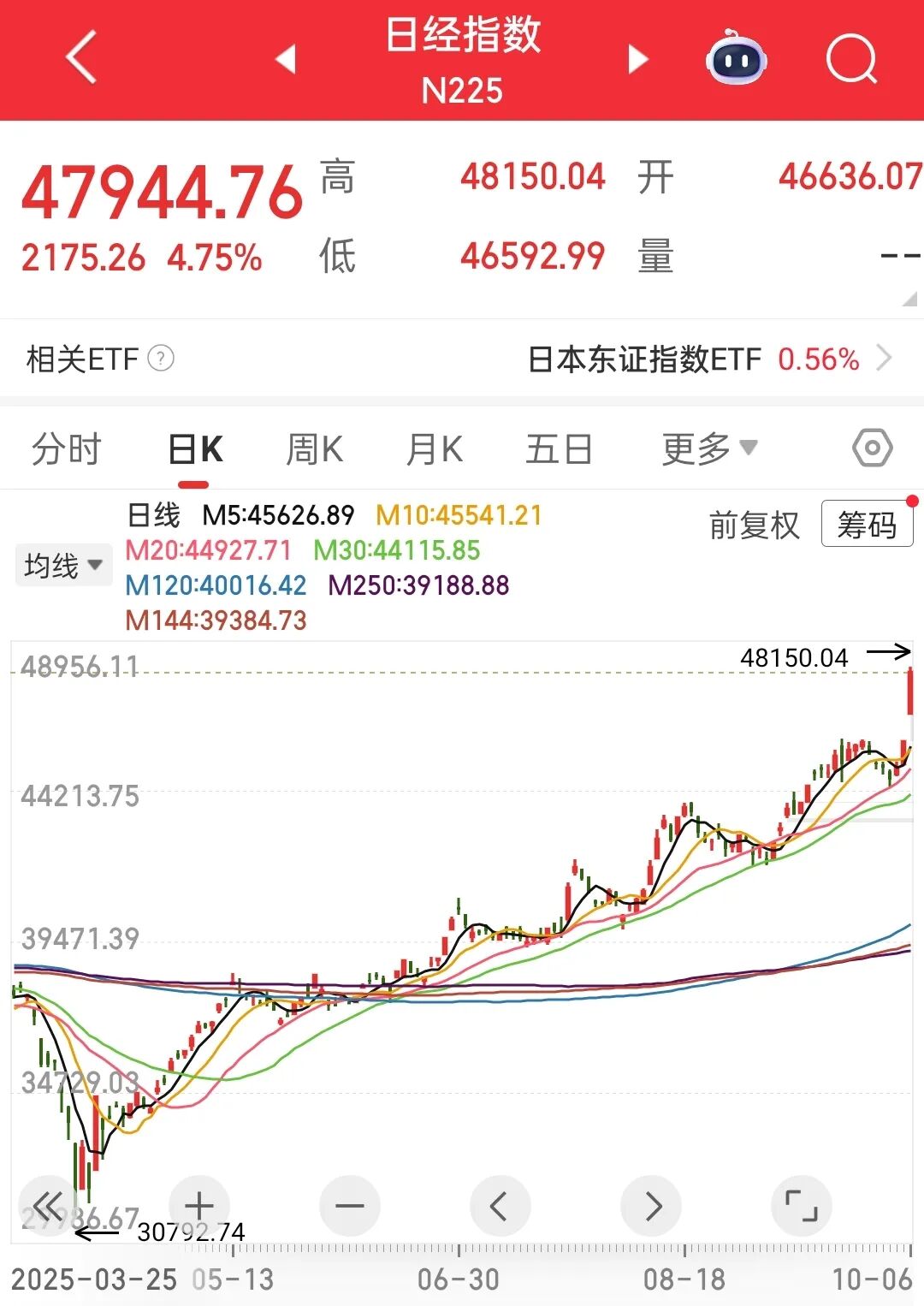View the 月K chart

coord(435,448)
